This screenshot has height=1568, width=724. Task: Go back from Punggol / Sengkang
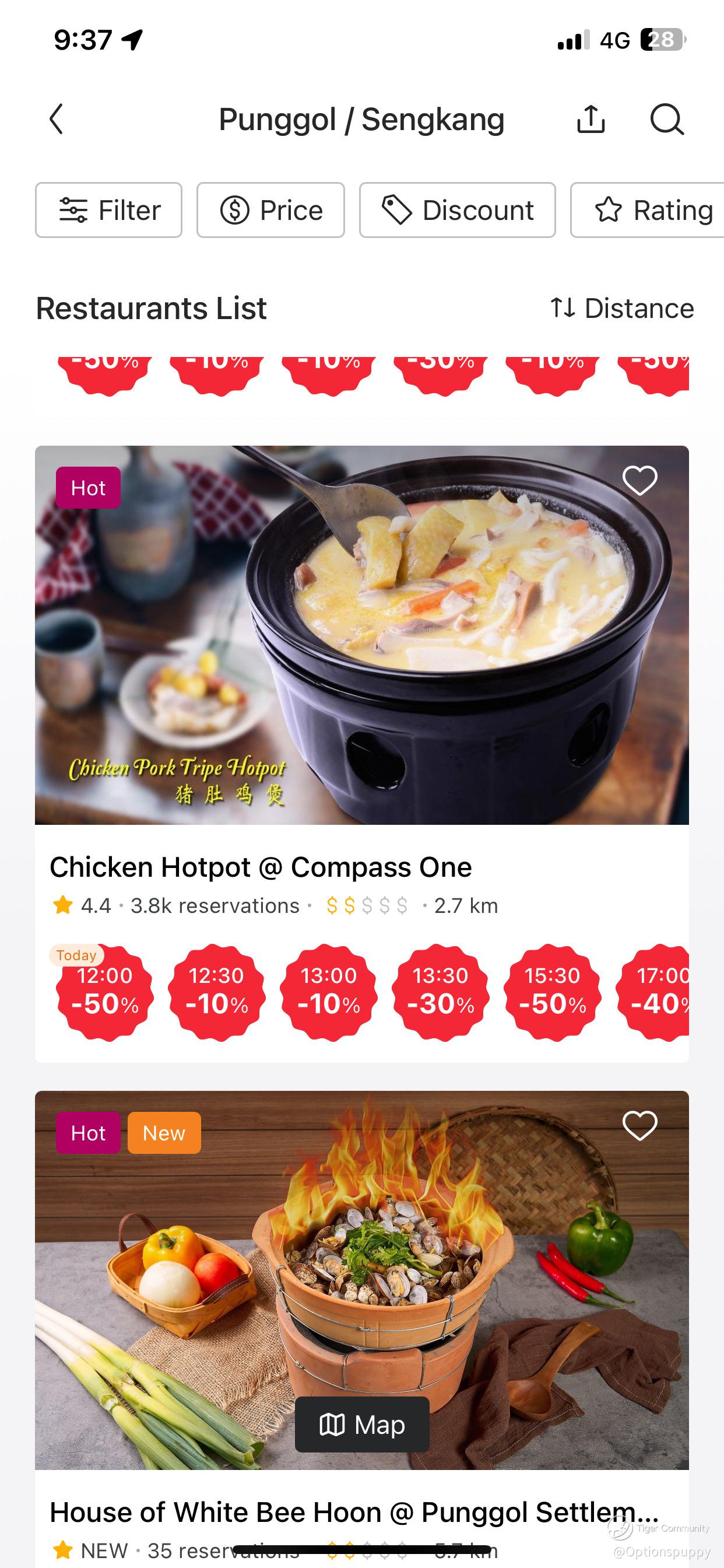pos(57,118)
